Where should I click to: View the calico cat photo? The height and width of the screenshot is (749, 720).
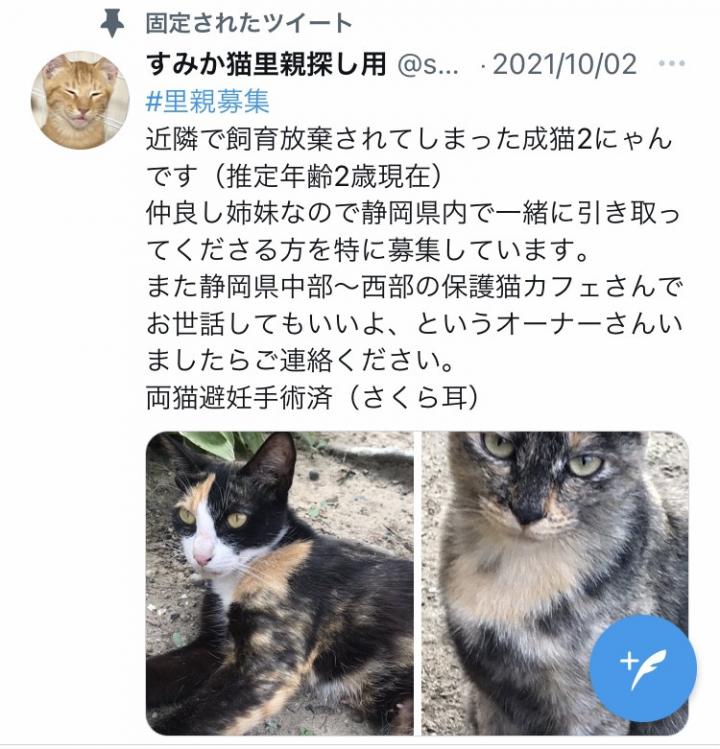(279, 583)
